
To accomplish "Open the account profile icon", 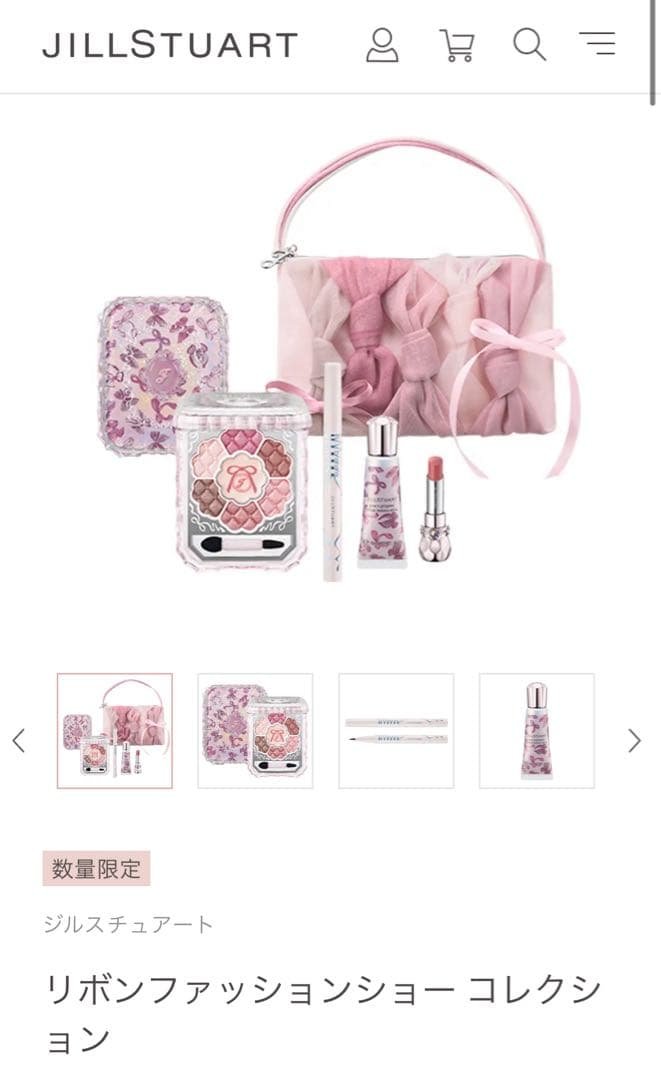I will (382, 45).
